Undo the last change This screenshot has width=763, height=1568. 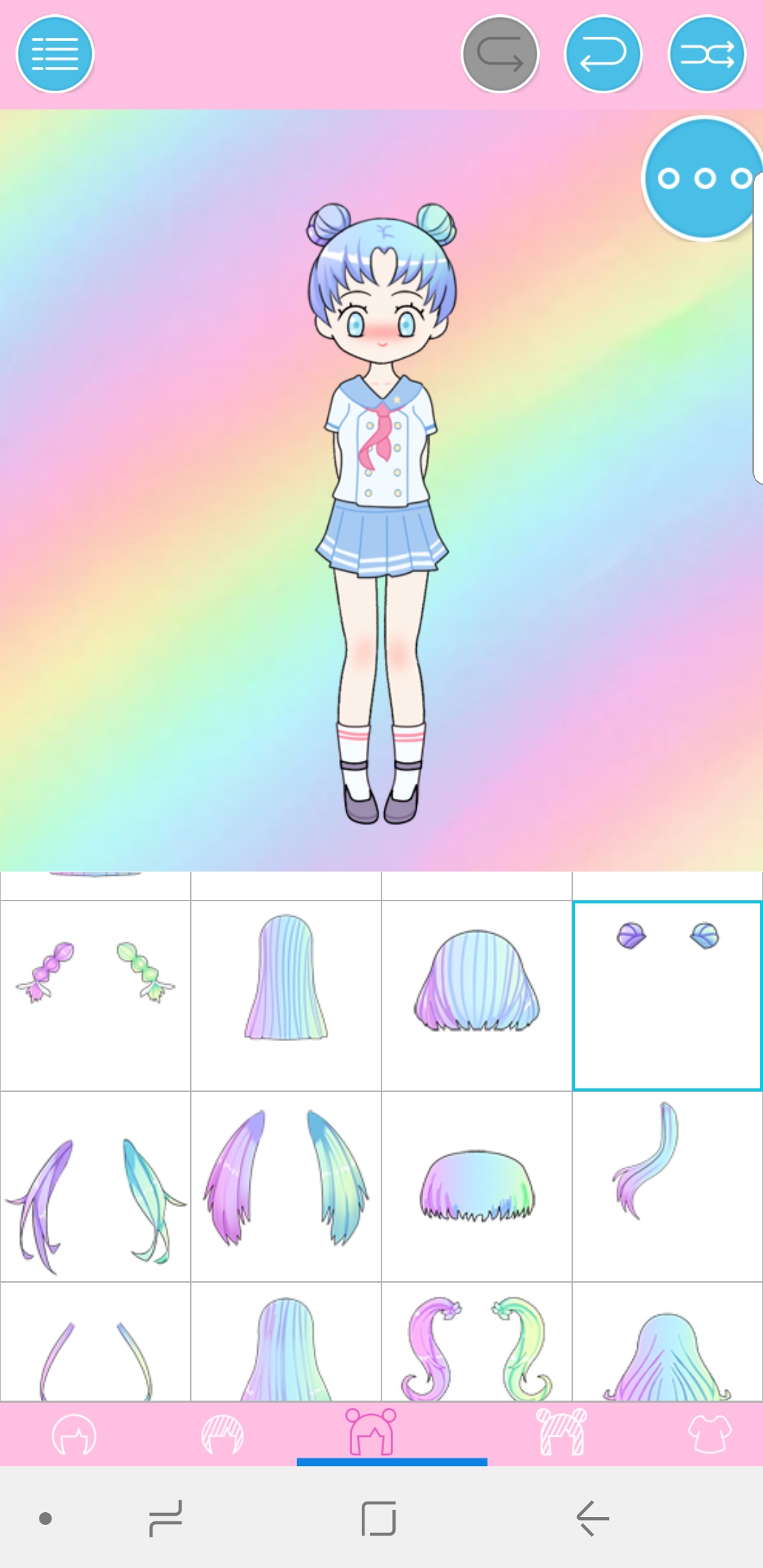pyautogui.click(x=603, y=54)
